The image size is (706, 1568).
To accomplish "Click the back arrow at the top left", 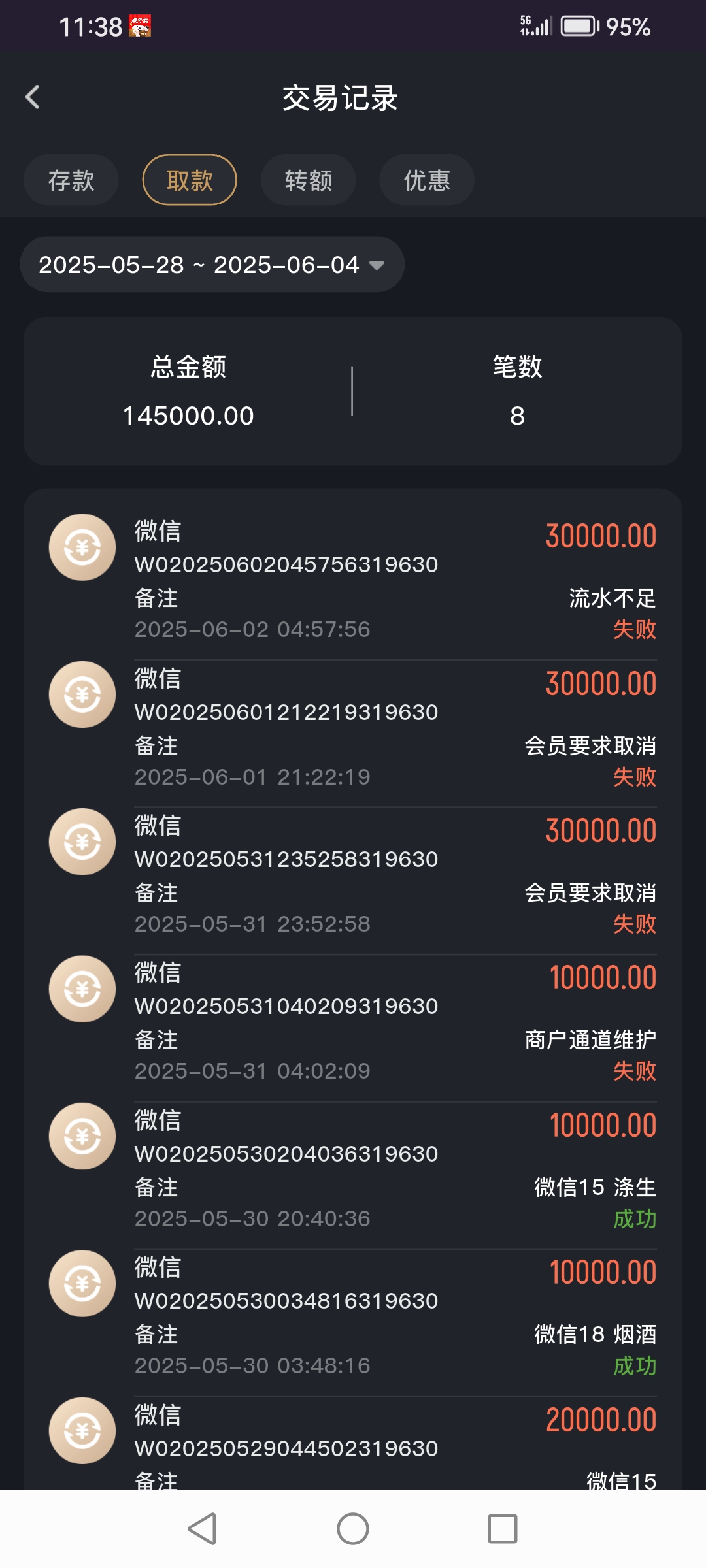I will (x=32, y=95).
